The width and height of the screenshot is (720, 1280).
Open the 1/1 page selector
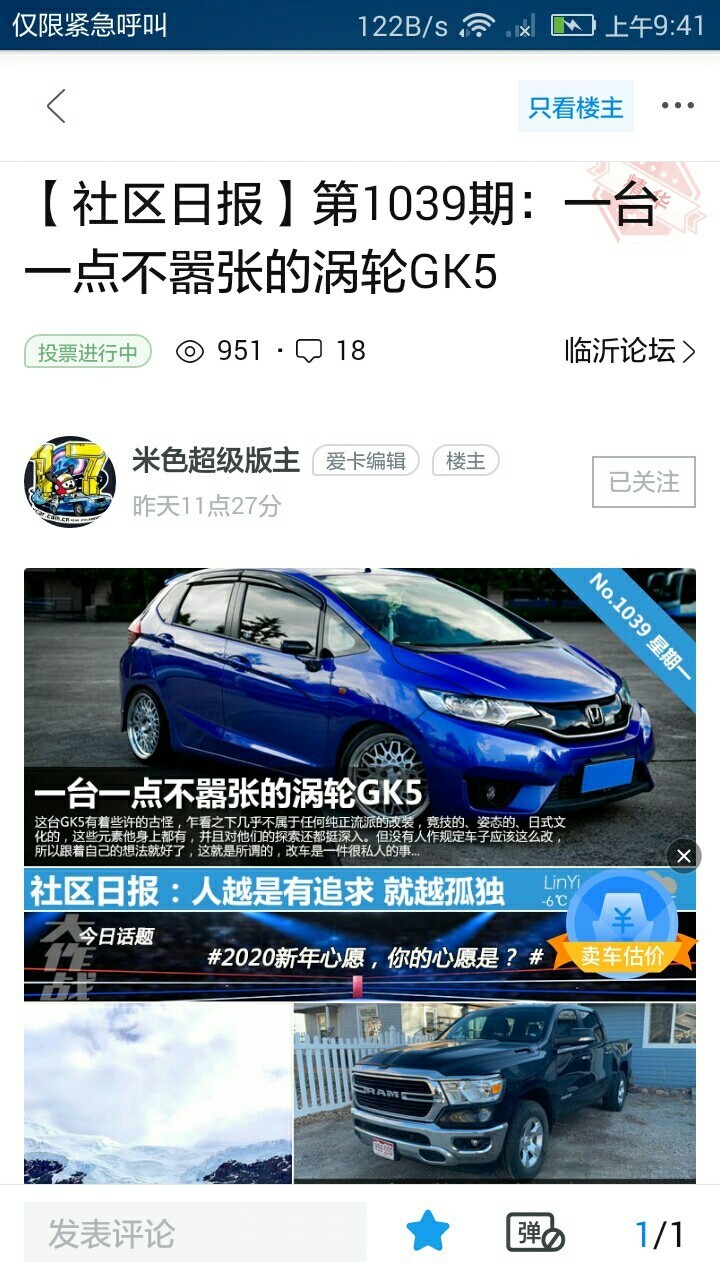(x=660, y=1235)
